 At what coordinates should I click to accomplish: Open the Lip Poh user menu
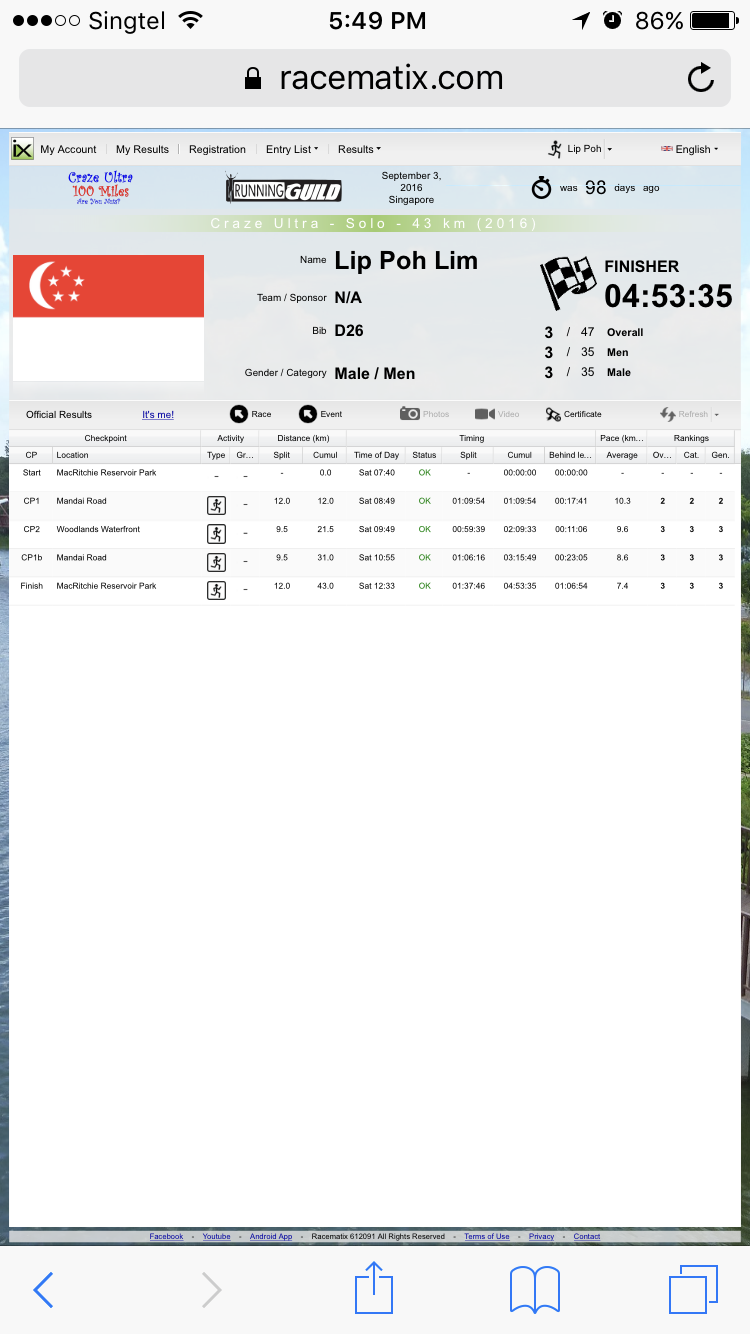(x=581, y=149)
